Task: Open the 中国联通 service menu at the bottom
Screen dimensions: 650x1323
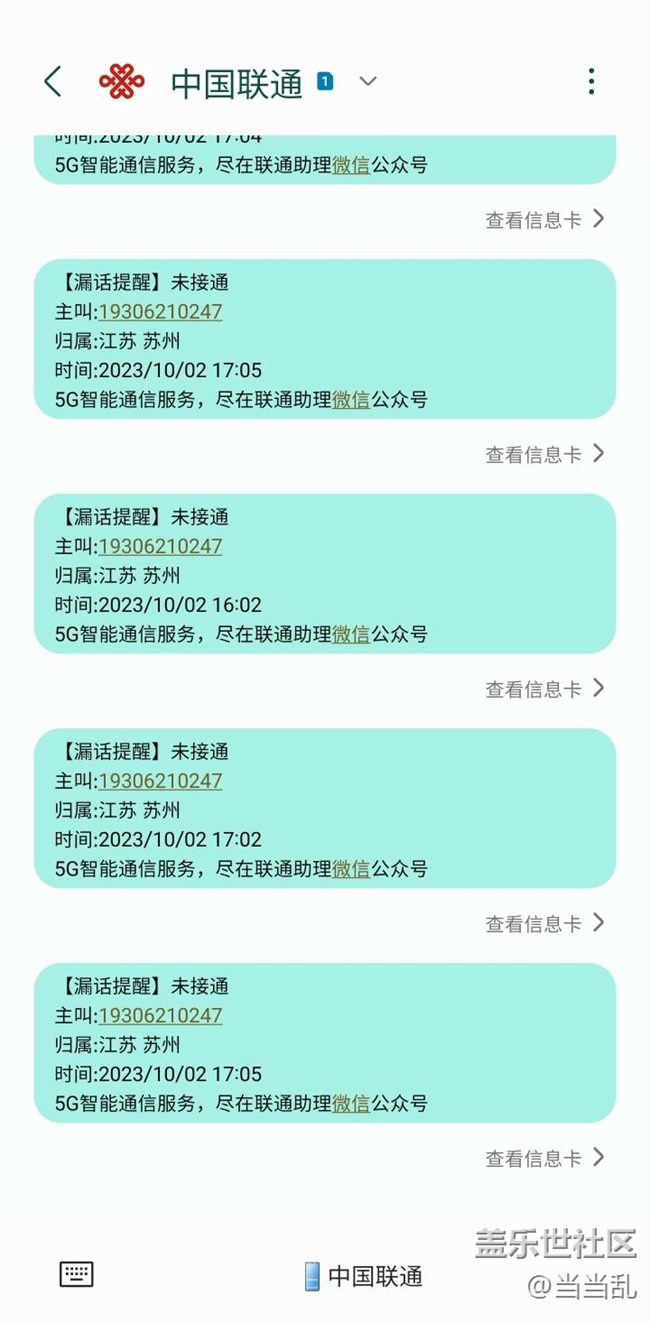Action: 364,1276
